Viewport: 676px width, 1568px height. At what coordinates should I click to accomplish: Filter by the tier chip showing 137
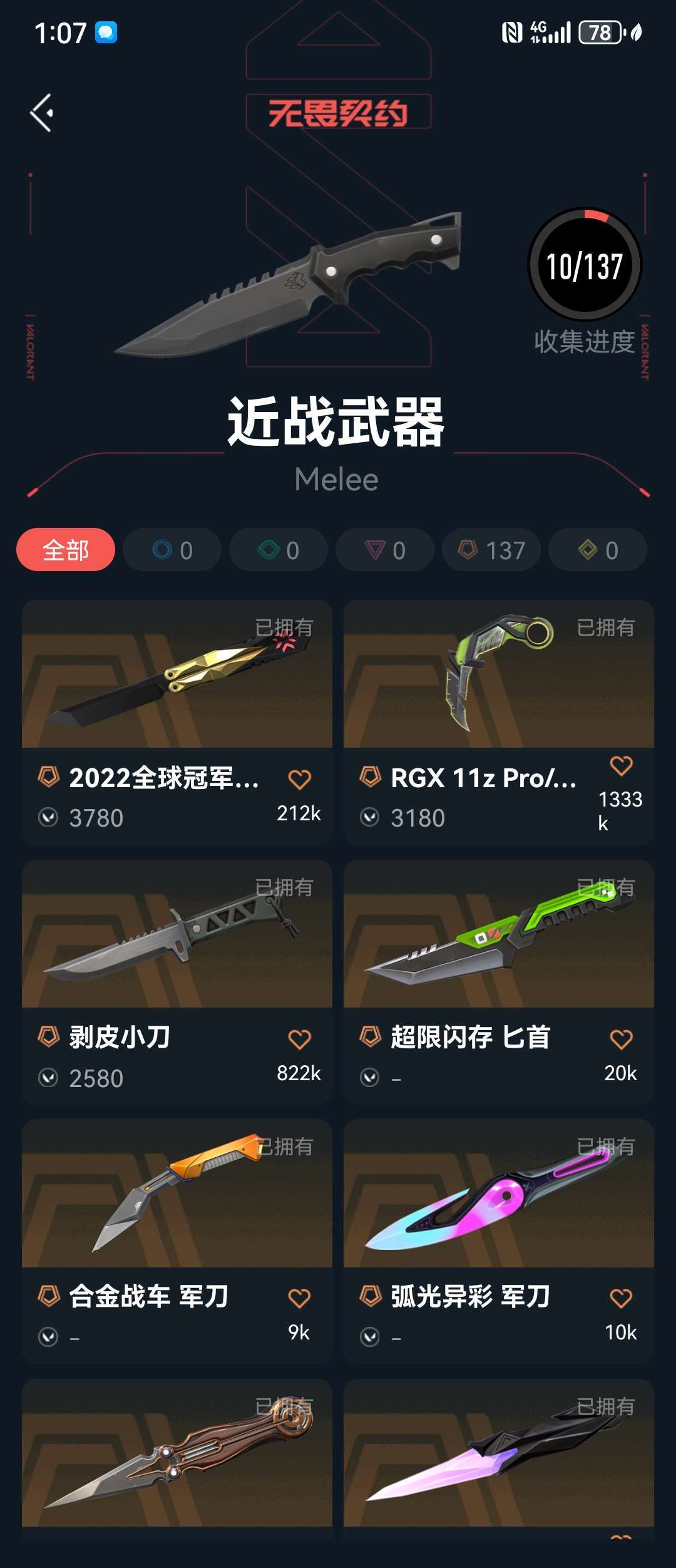point(491,550)
